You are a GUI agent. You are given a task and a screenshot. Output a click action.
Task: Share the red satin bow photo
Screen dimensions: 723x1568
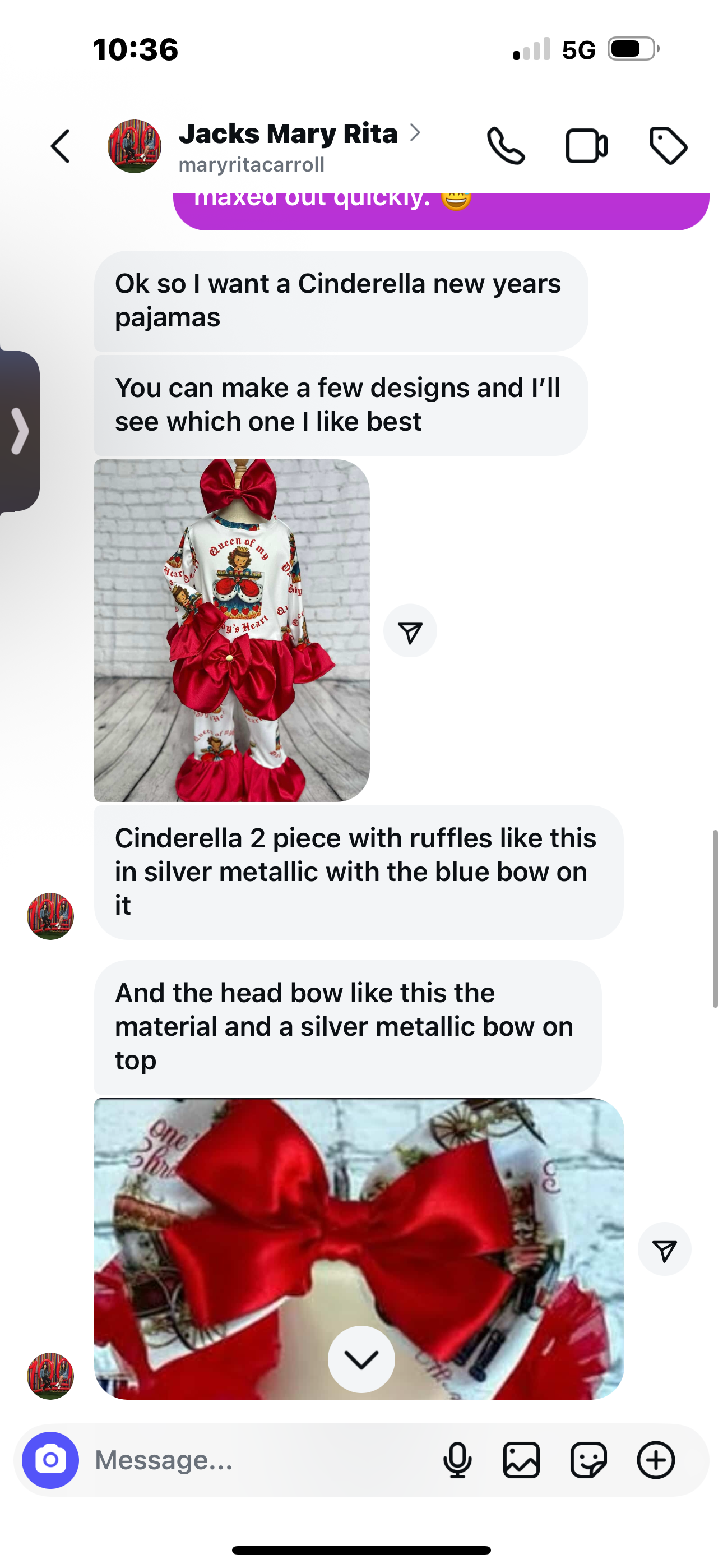pyautogui.click(x=664, y=1249)
